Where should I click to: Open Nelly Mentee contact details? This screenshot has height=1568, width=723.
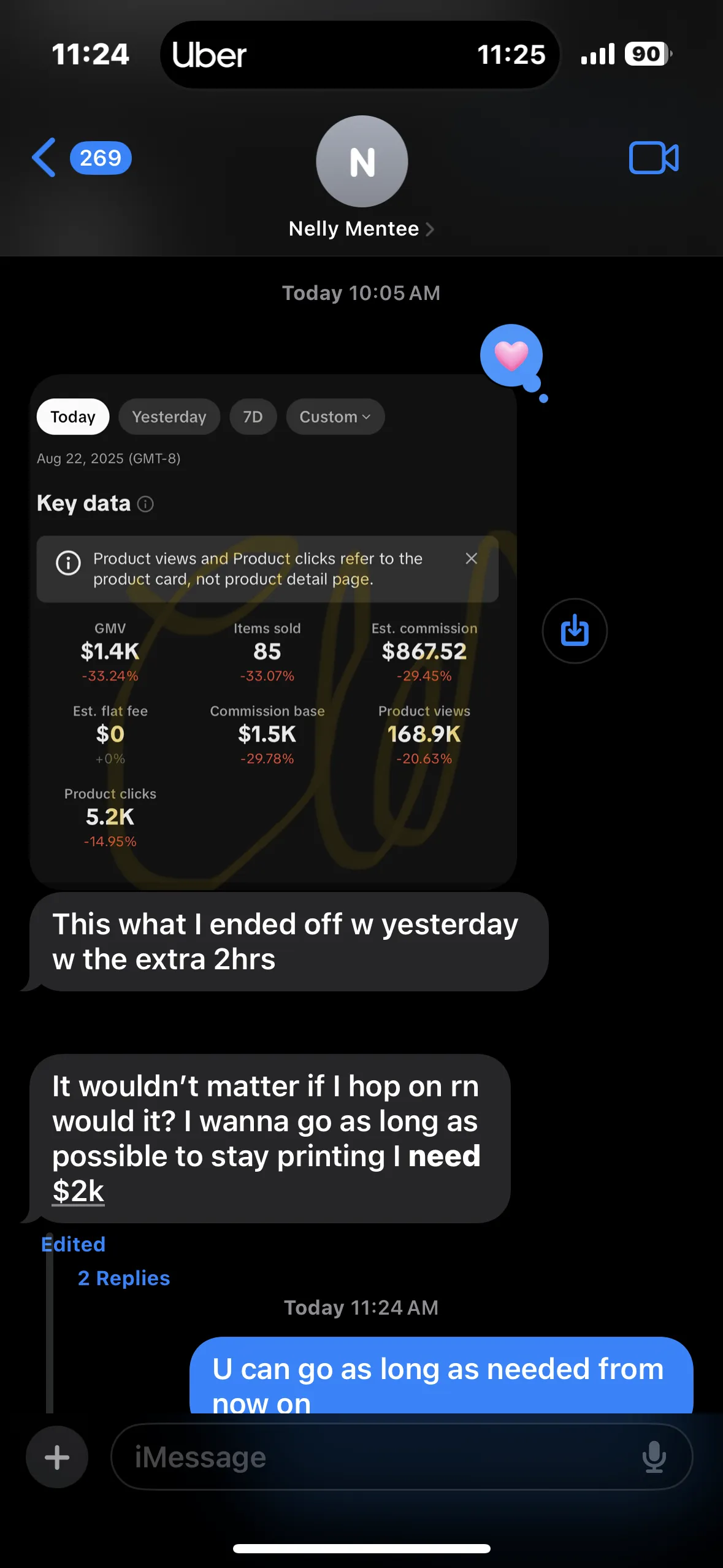tap(361, 229)
